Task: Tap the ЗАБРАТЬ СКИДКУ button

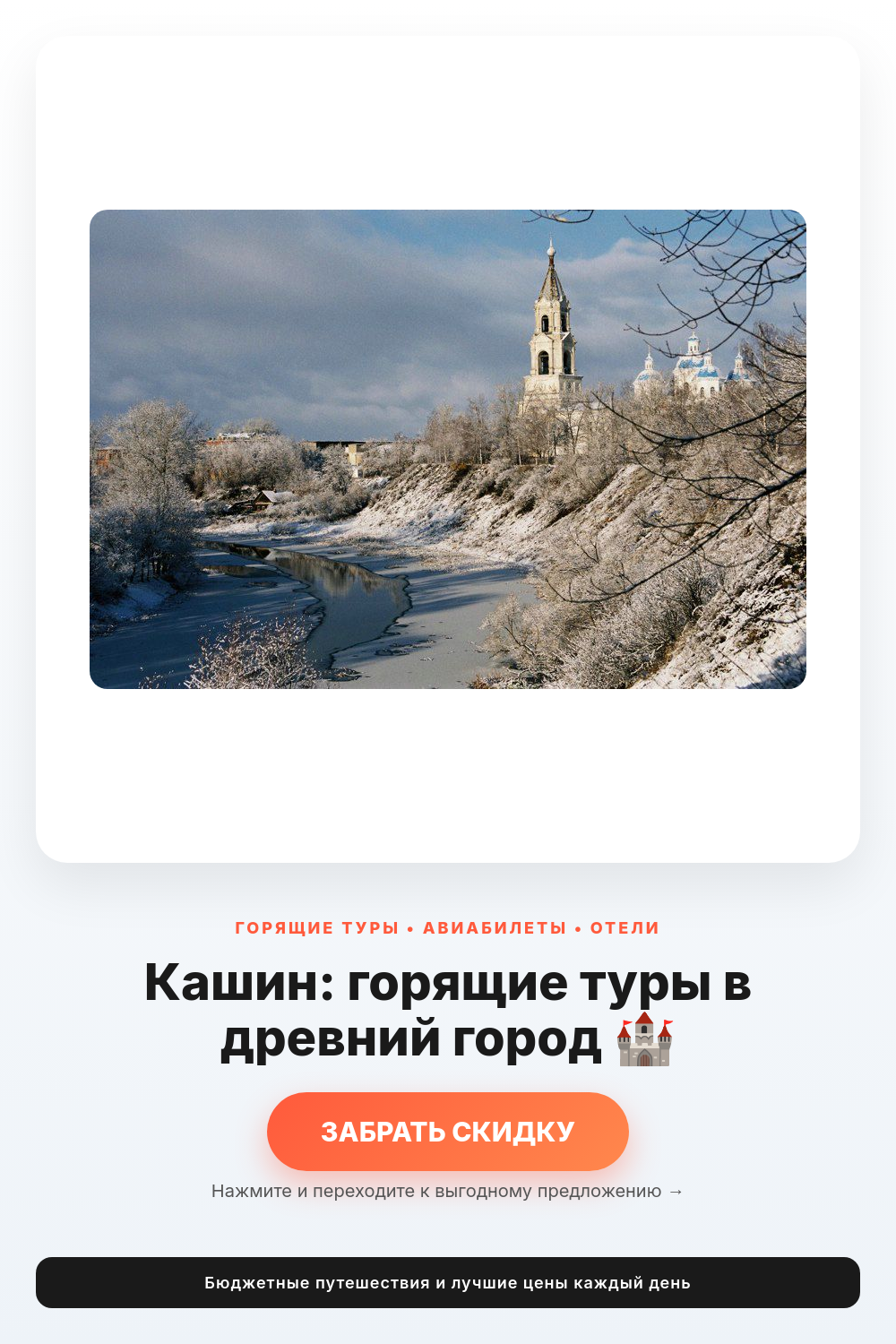Action: (x=448, y=1132)
